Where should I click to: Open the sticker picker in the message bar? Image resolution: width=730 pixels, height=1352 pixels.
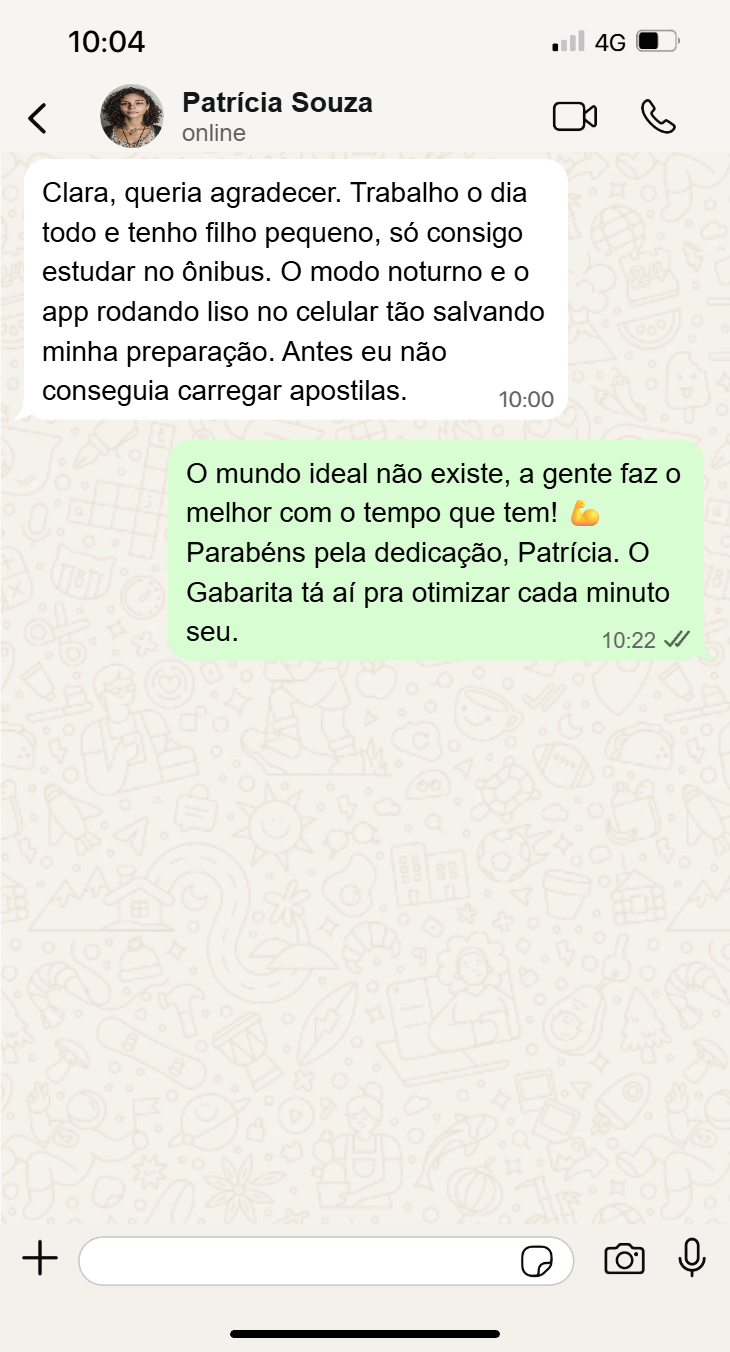pos(539,1261)
